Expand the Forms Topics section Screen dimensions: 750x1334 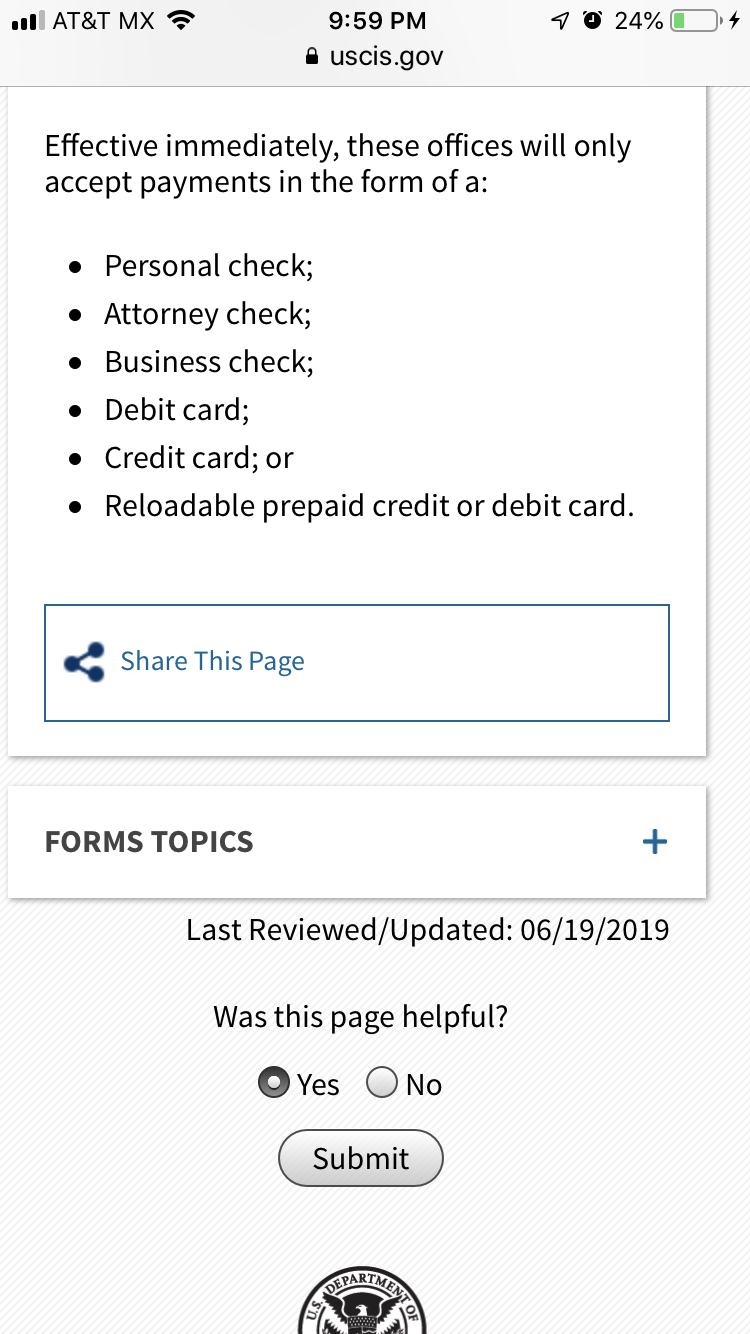654,842
